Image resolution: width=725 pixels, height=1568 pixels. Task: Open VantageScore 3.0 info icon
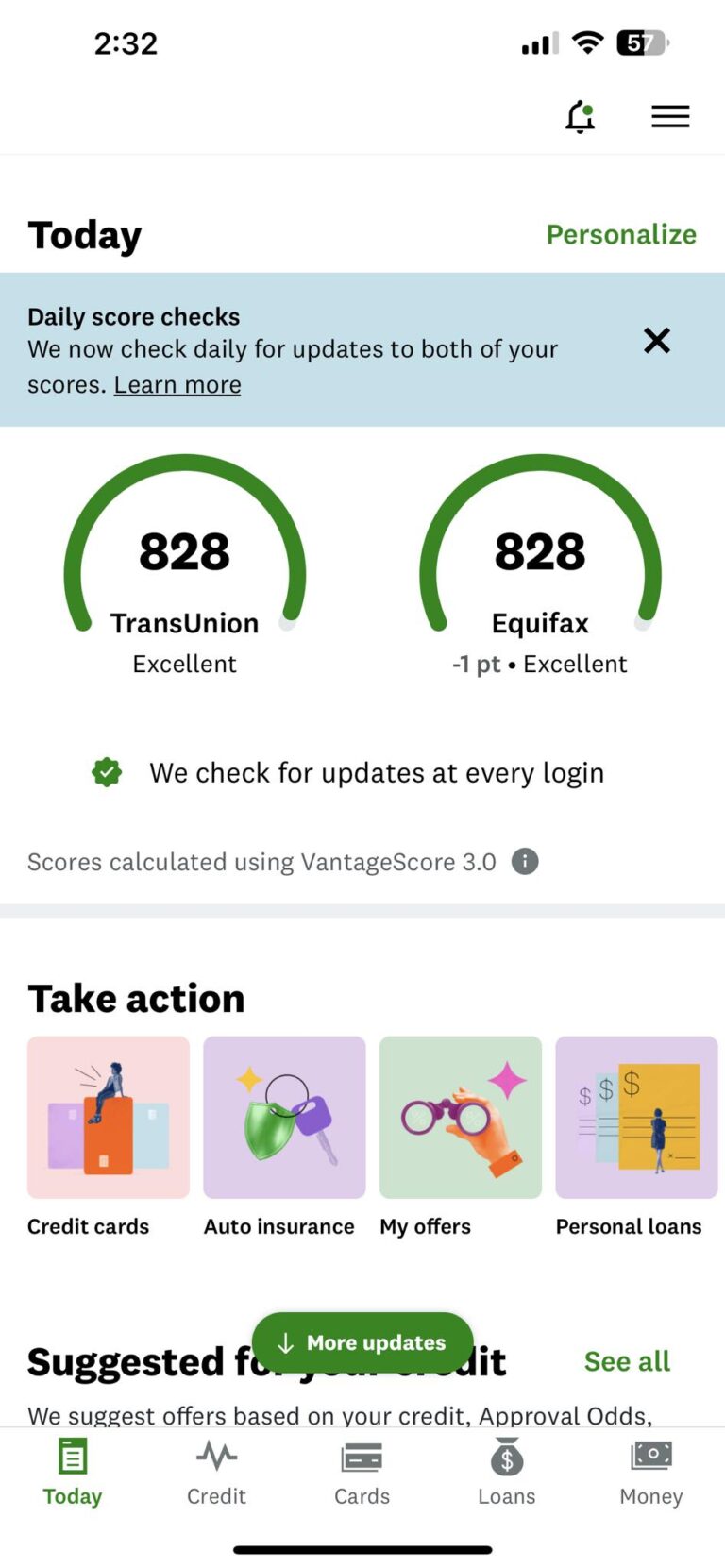[x=525, y=861]
